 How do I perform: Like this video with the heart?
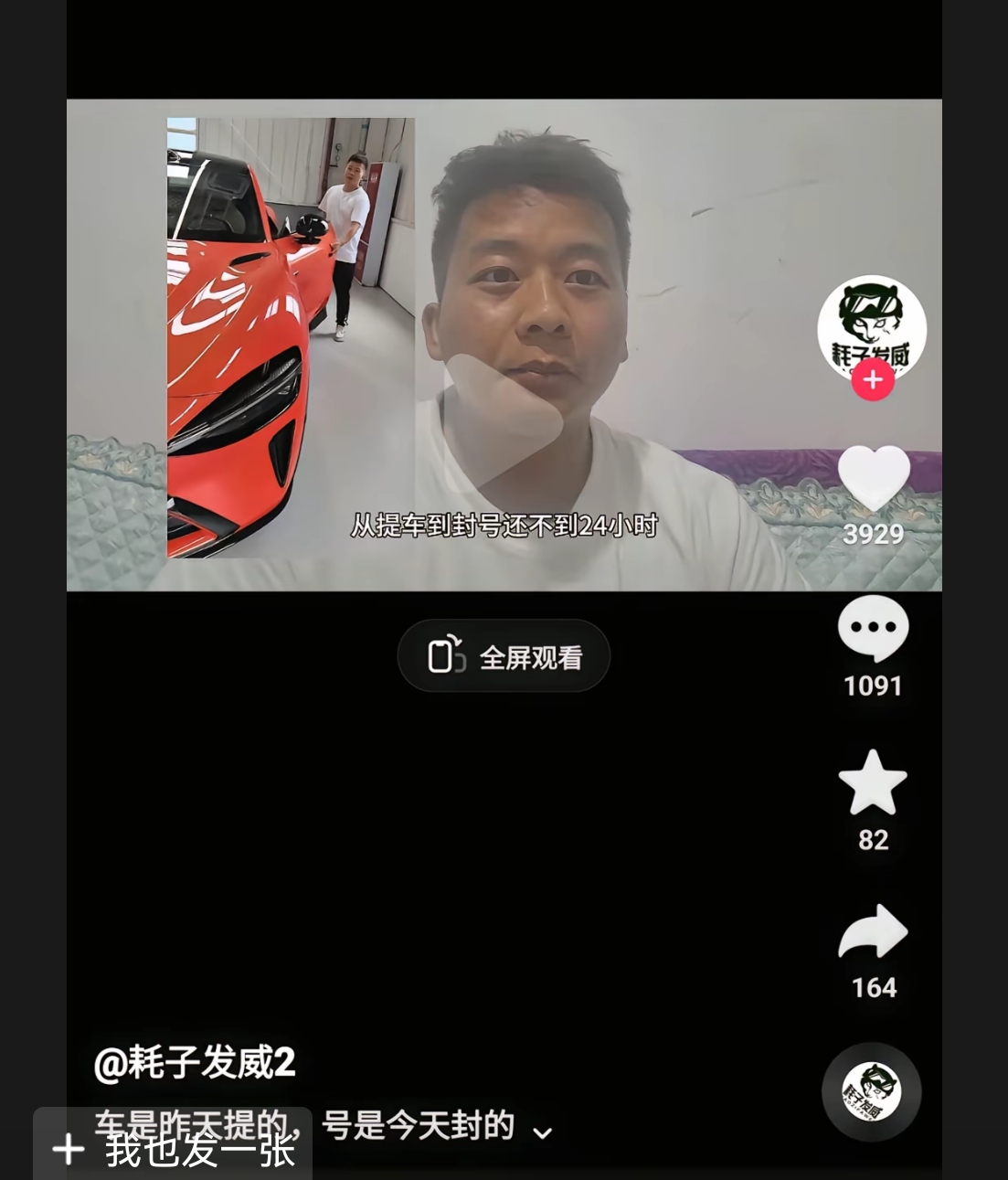874,478
